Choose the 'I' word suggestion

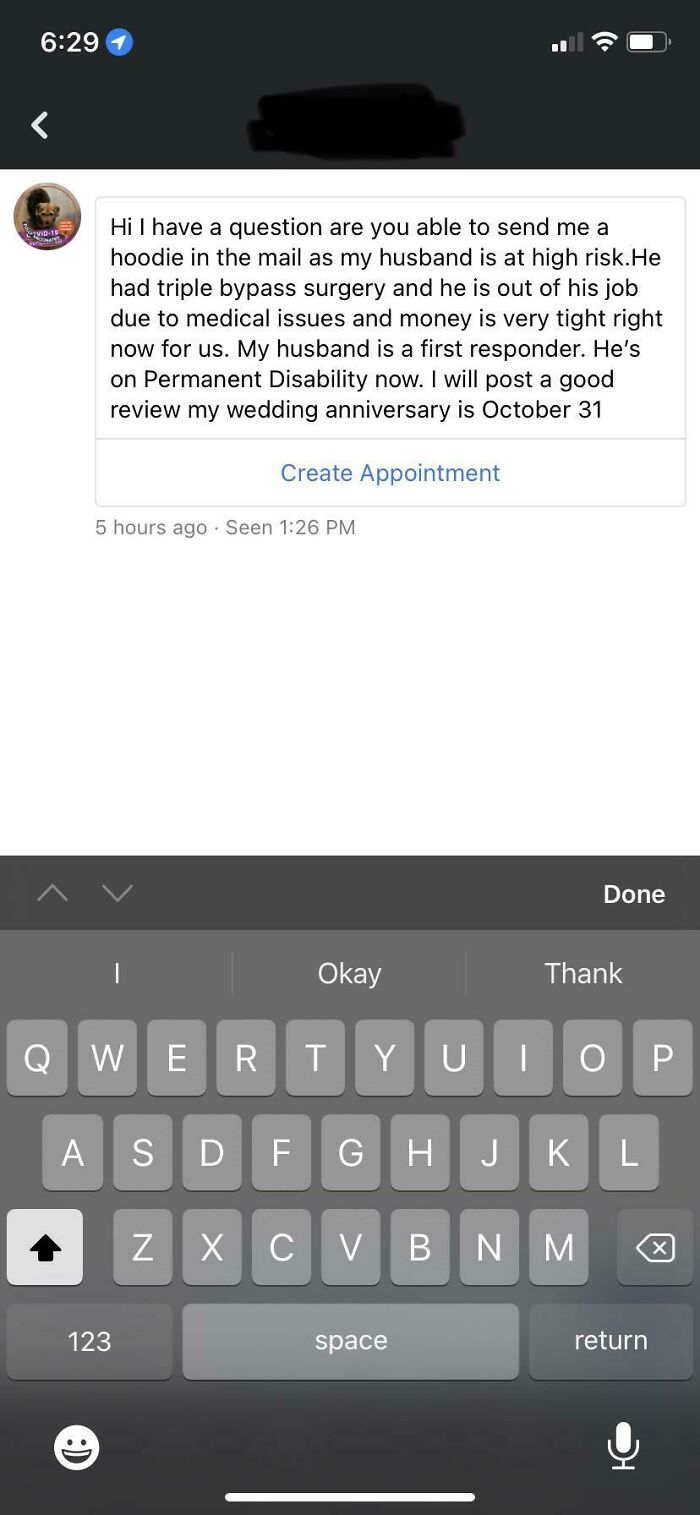[x=117, y=973]
